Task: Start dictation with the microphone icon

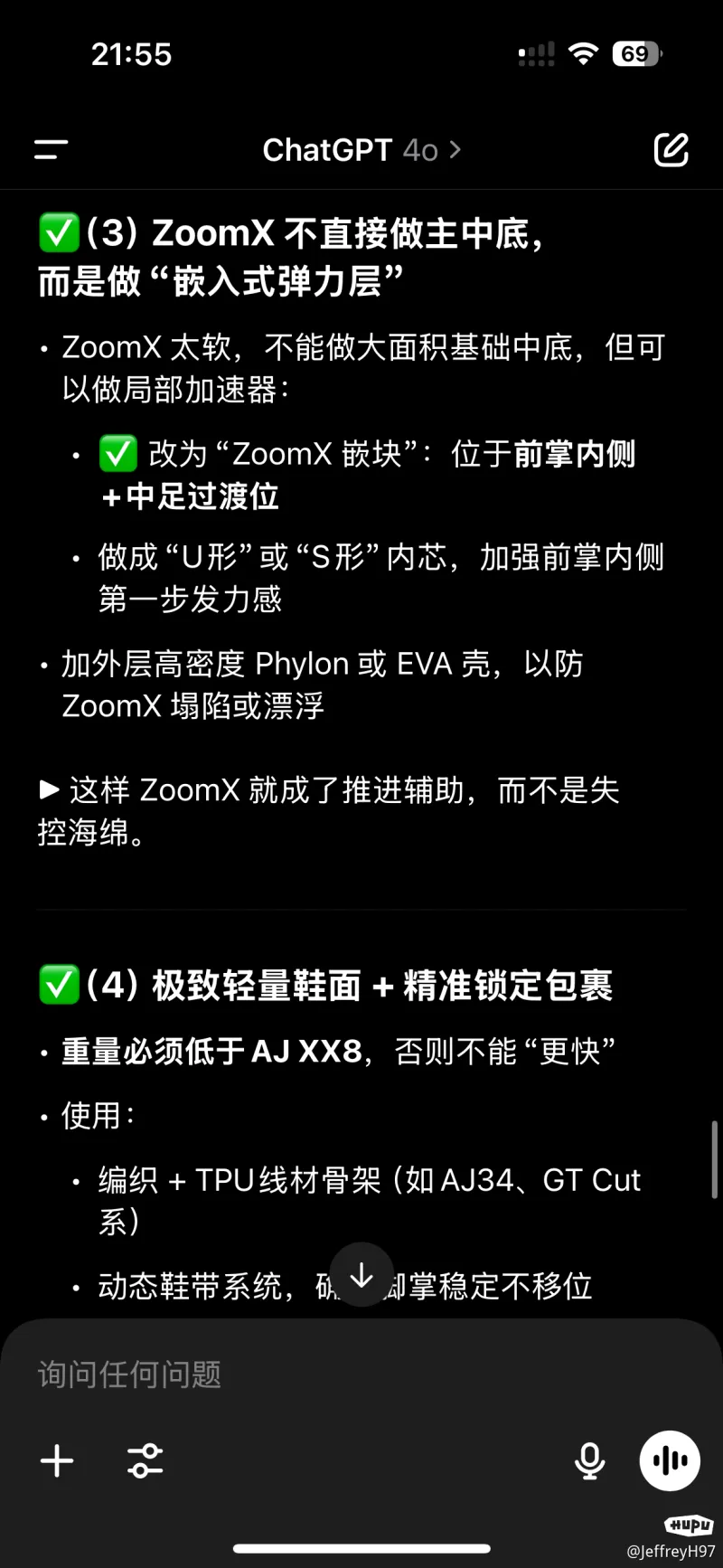Action: pyautogui.click(x=590, y=1460)
